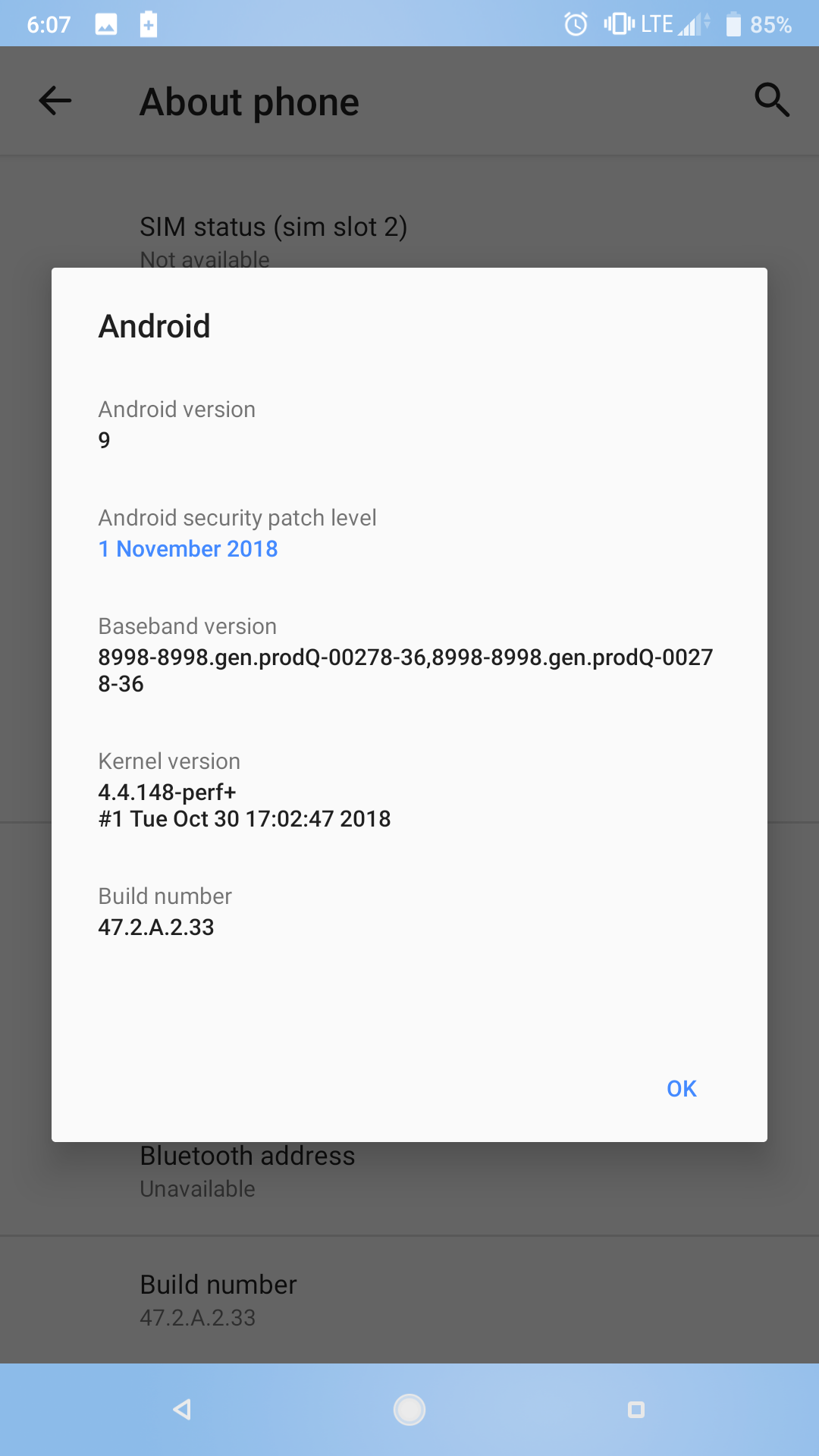The width and height of the screenshot is (819, 1456).
Task: Tap OK to close the Android dialog
Action: coord(681,1088)
